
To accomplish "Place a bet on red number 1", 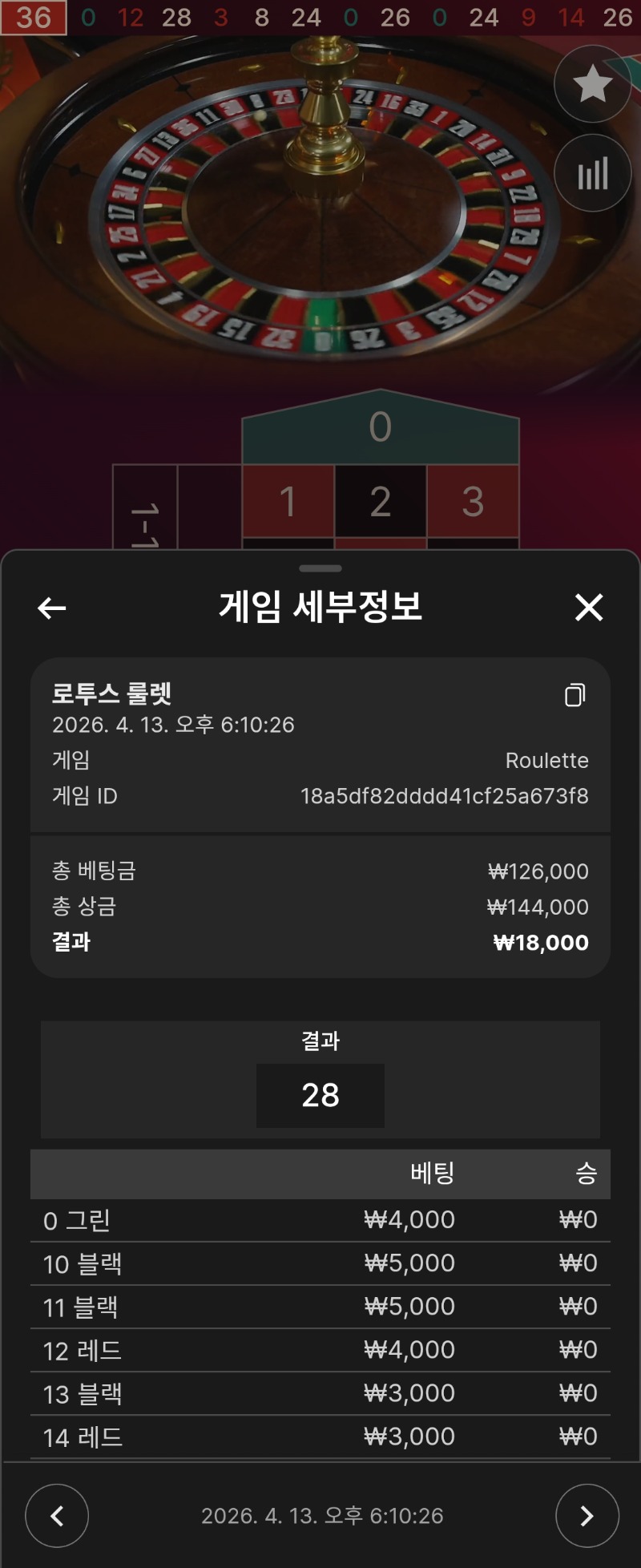I will (288, 502).
